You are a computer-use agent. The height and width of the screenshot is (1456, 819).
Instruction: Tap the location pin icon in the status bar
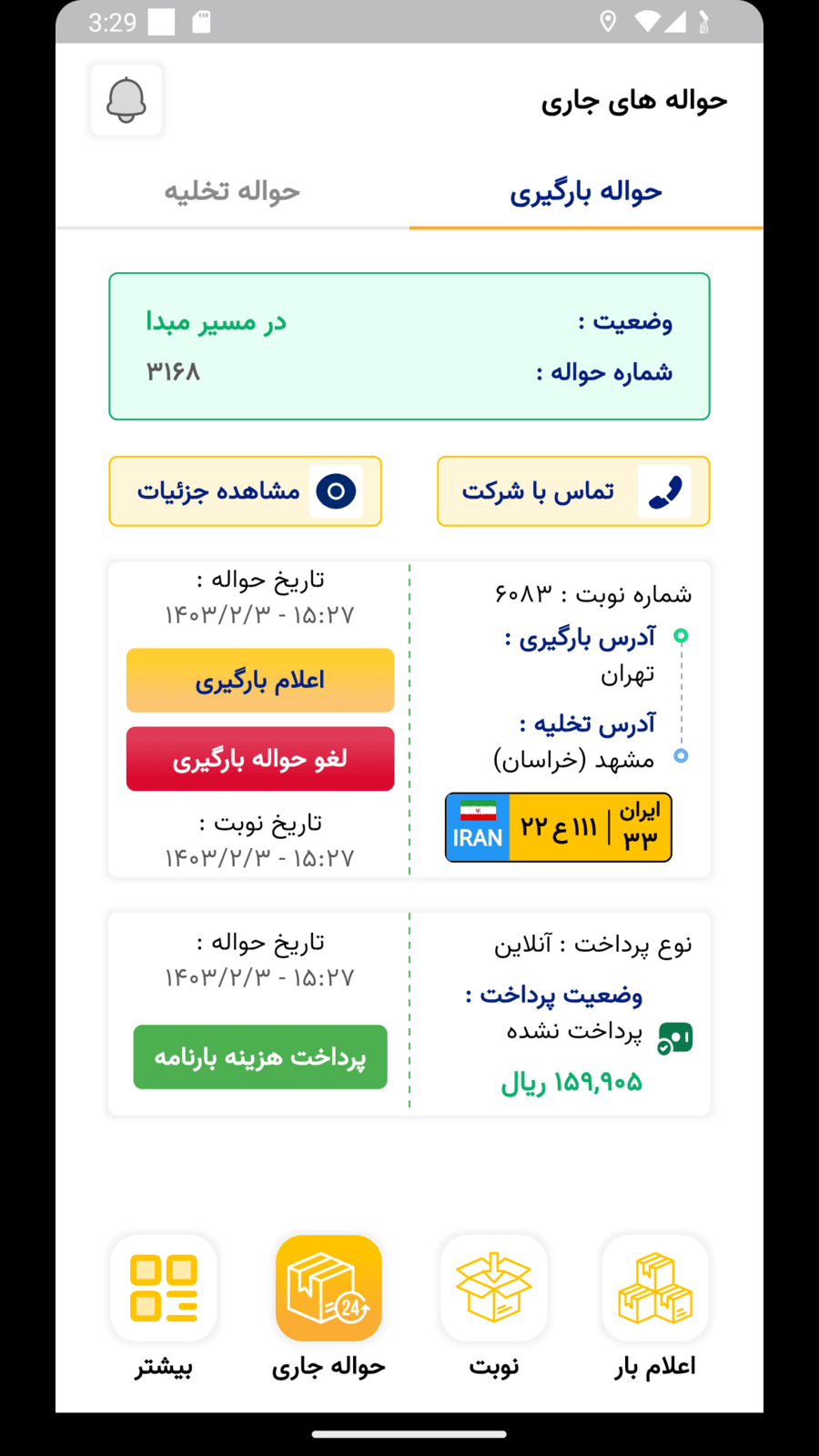click(x=610, y=23)
